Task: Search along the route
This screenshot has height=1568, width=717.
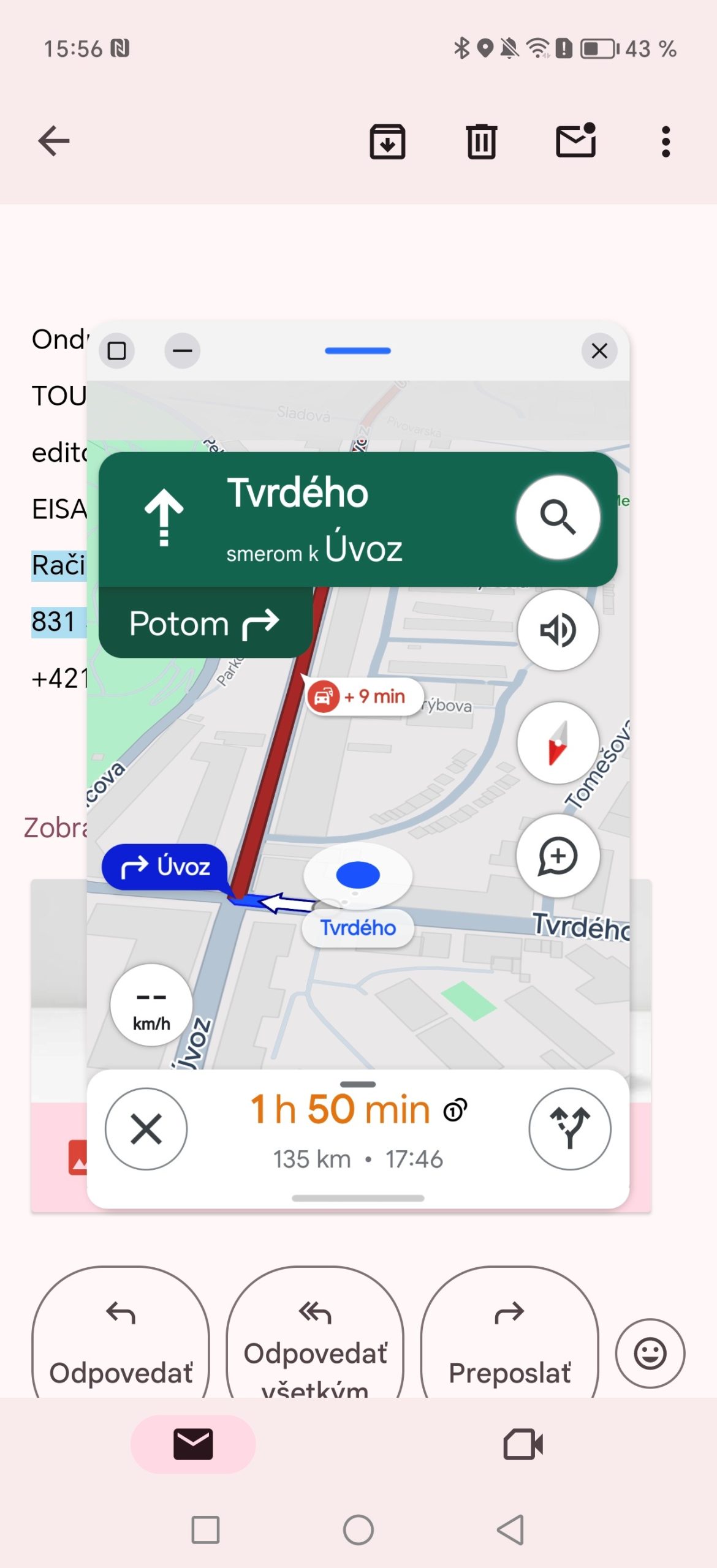Action: click(557, 518)
